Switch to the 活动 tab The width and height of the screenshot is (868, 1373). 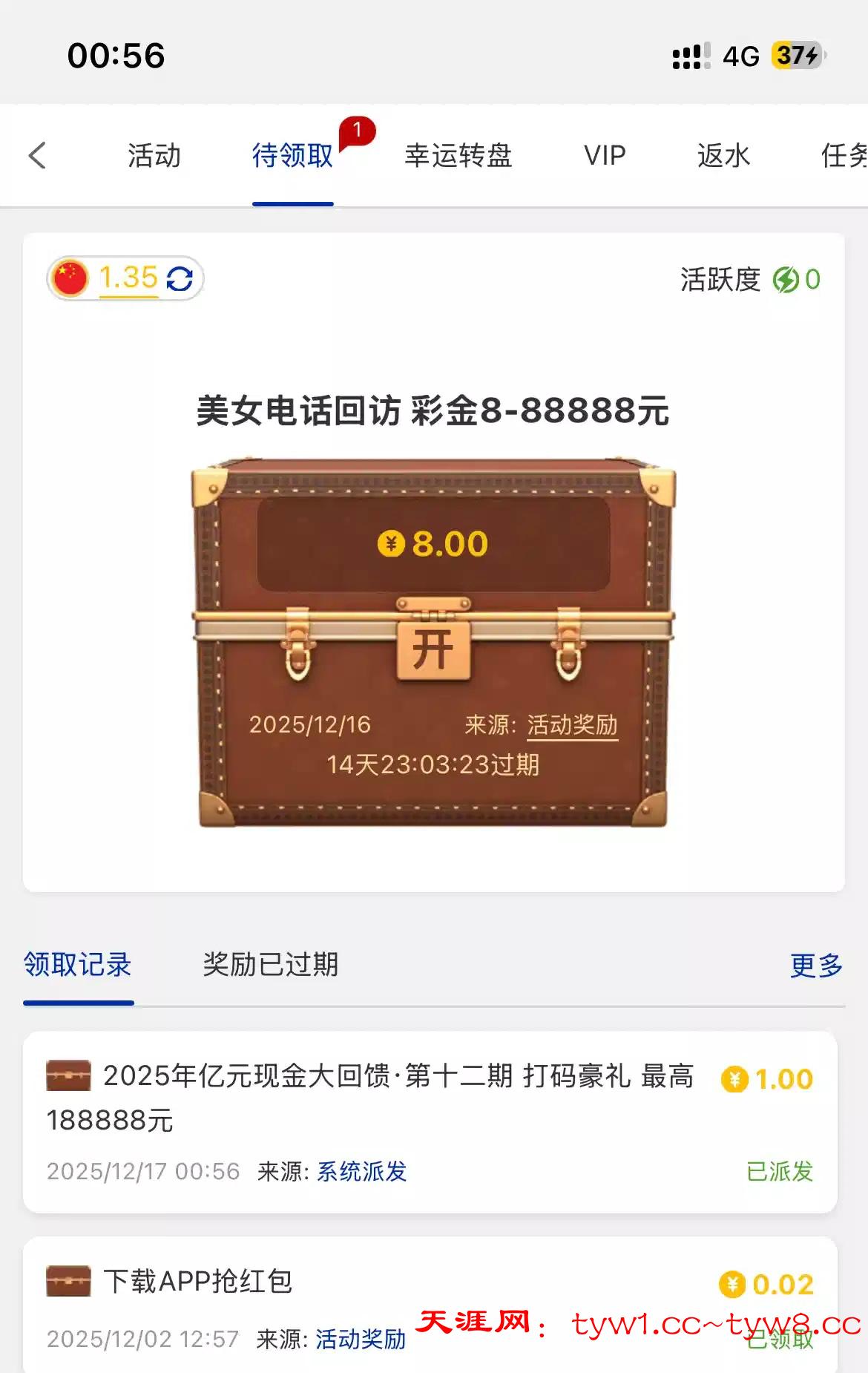pyautogui.click(x=154, y=156)
